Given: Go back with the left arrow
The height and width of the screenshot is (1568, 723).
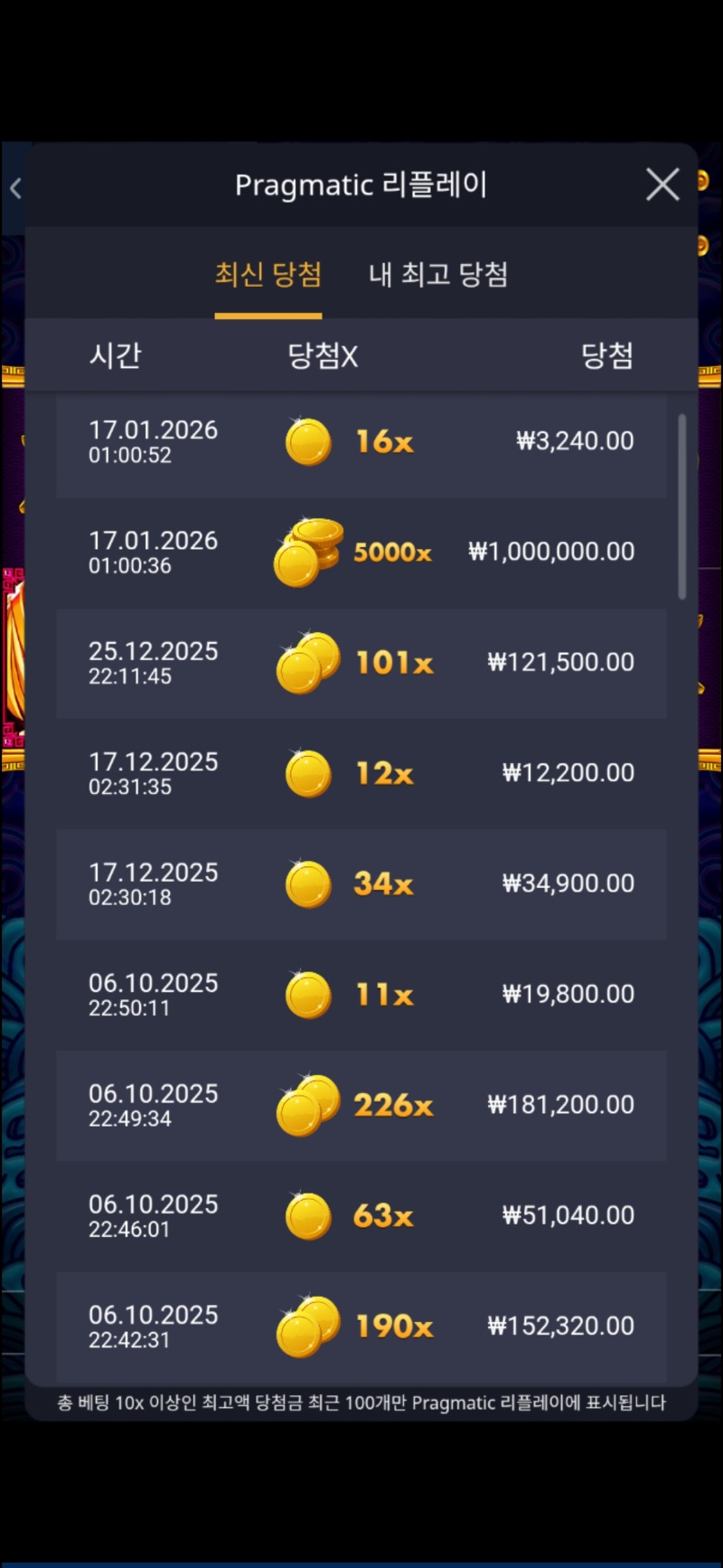Looking at the screenshot, I should (x=15, y=188).
